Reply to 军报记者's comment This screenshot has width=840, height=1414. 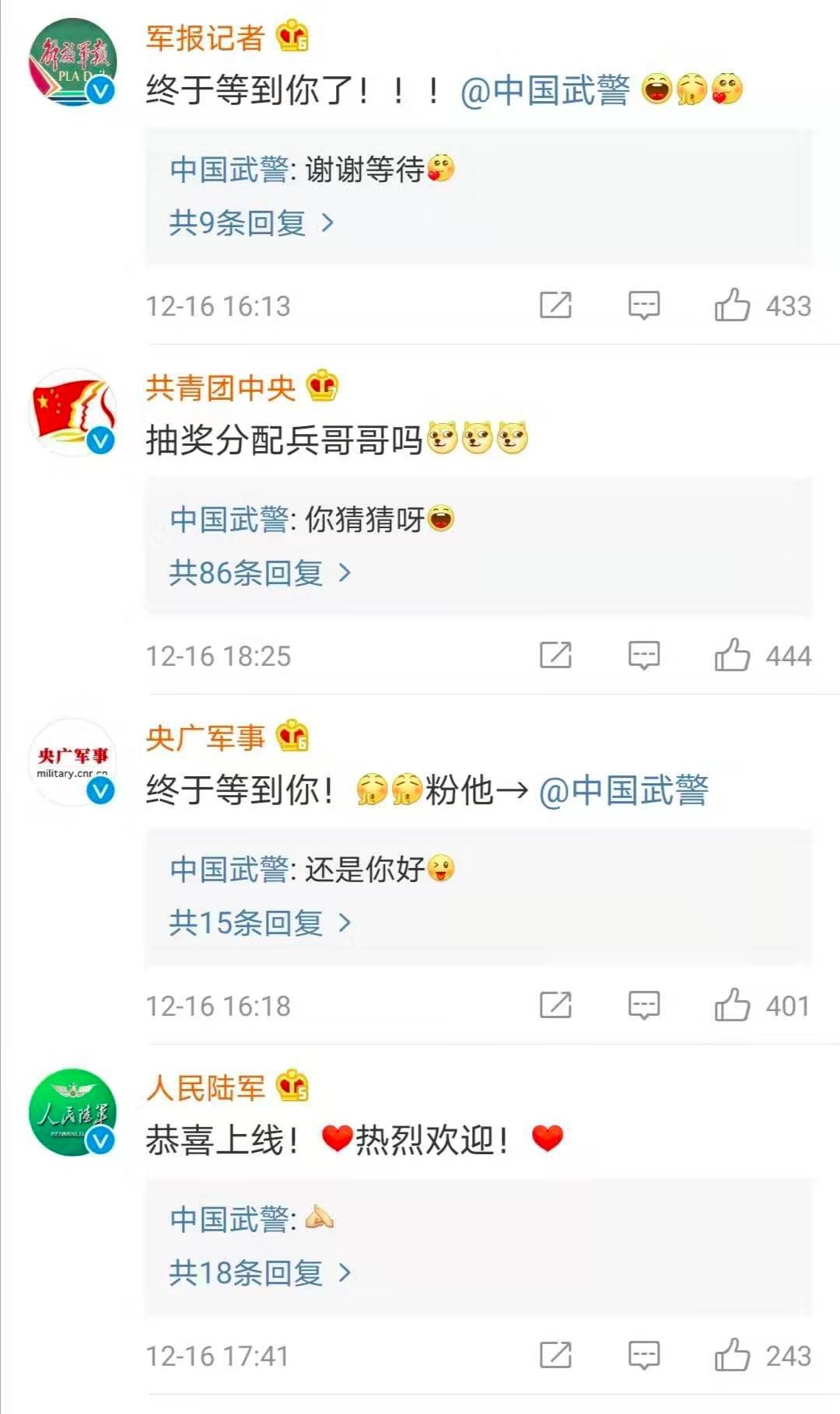click(x=644, y=305)
